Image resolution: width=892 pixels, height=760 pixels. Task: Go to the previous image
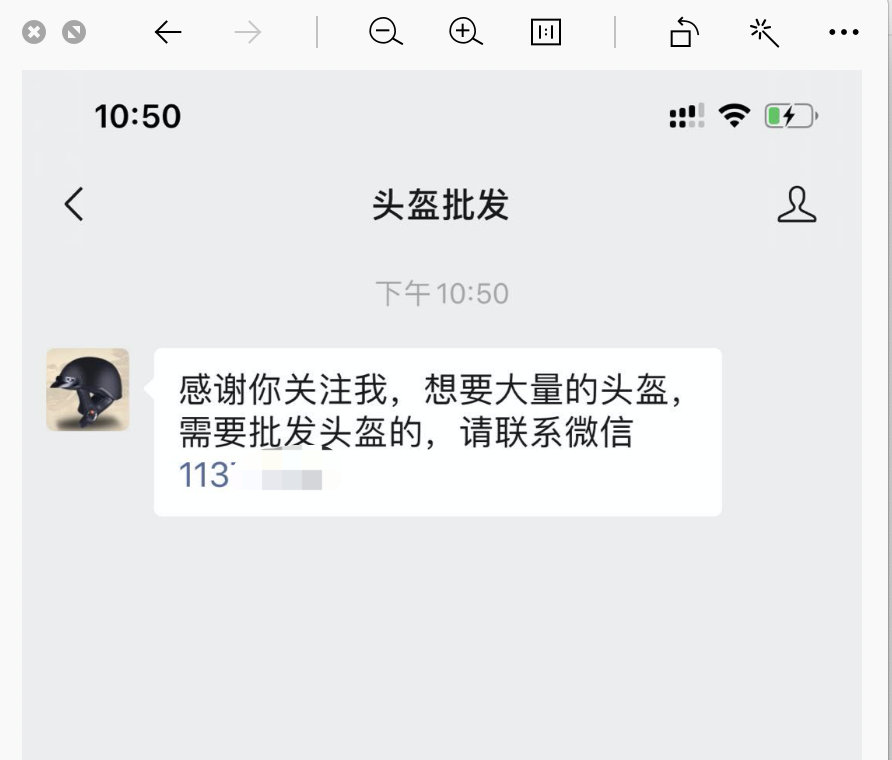[x=167, y=33]
